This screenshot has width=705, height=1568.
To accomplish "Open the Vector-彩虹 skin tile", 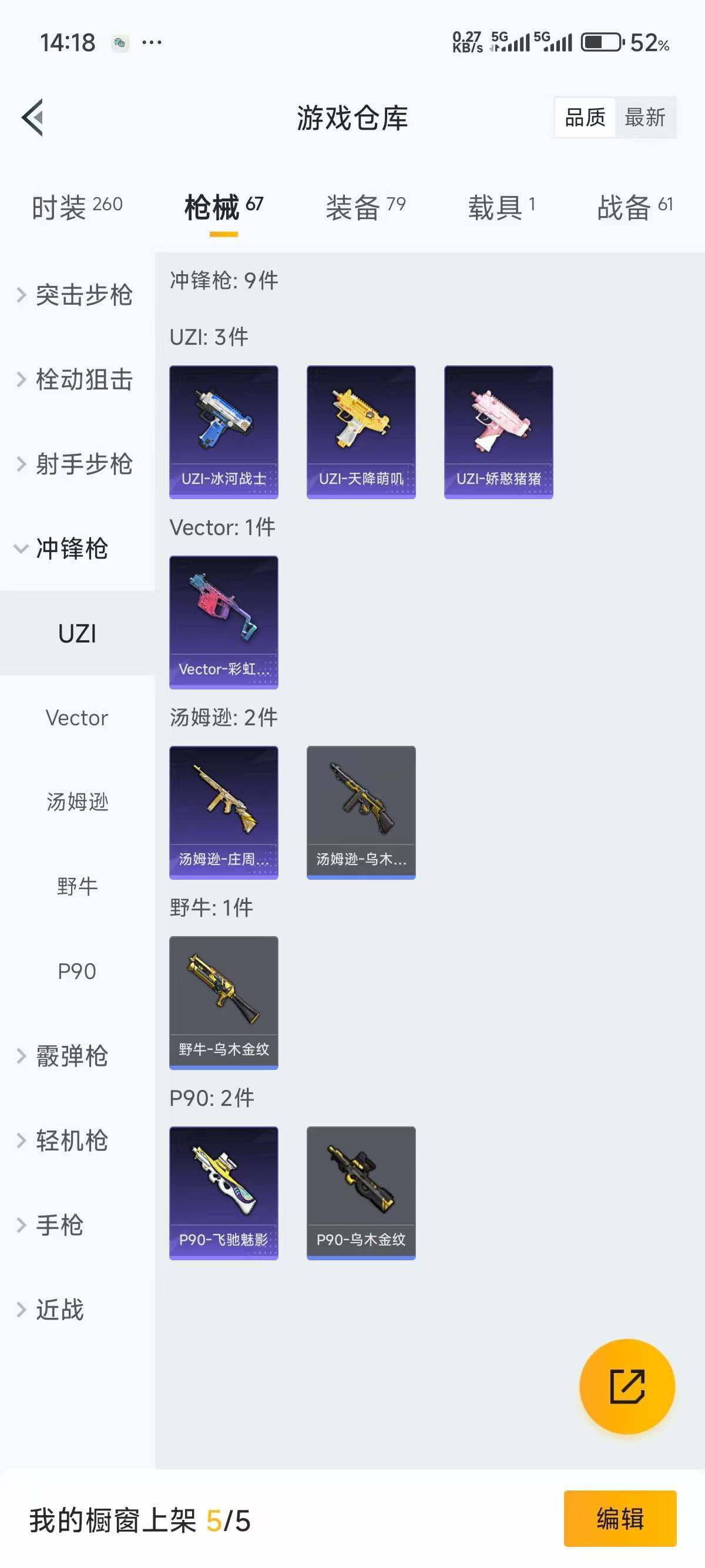I will click(x=223, y=621).
